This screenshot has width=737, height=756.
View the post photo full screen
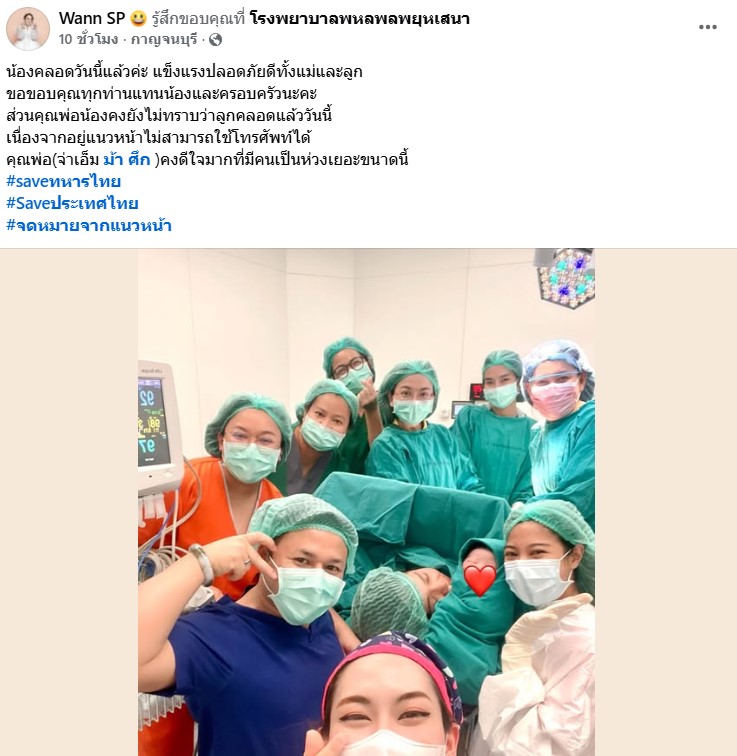(367, 500)
